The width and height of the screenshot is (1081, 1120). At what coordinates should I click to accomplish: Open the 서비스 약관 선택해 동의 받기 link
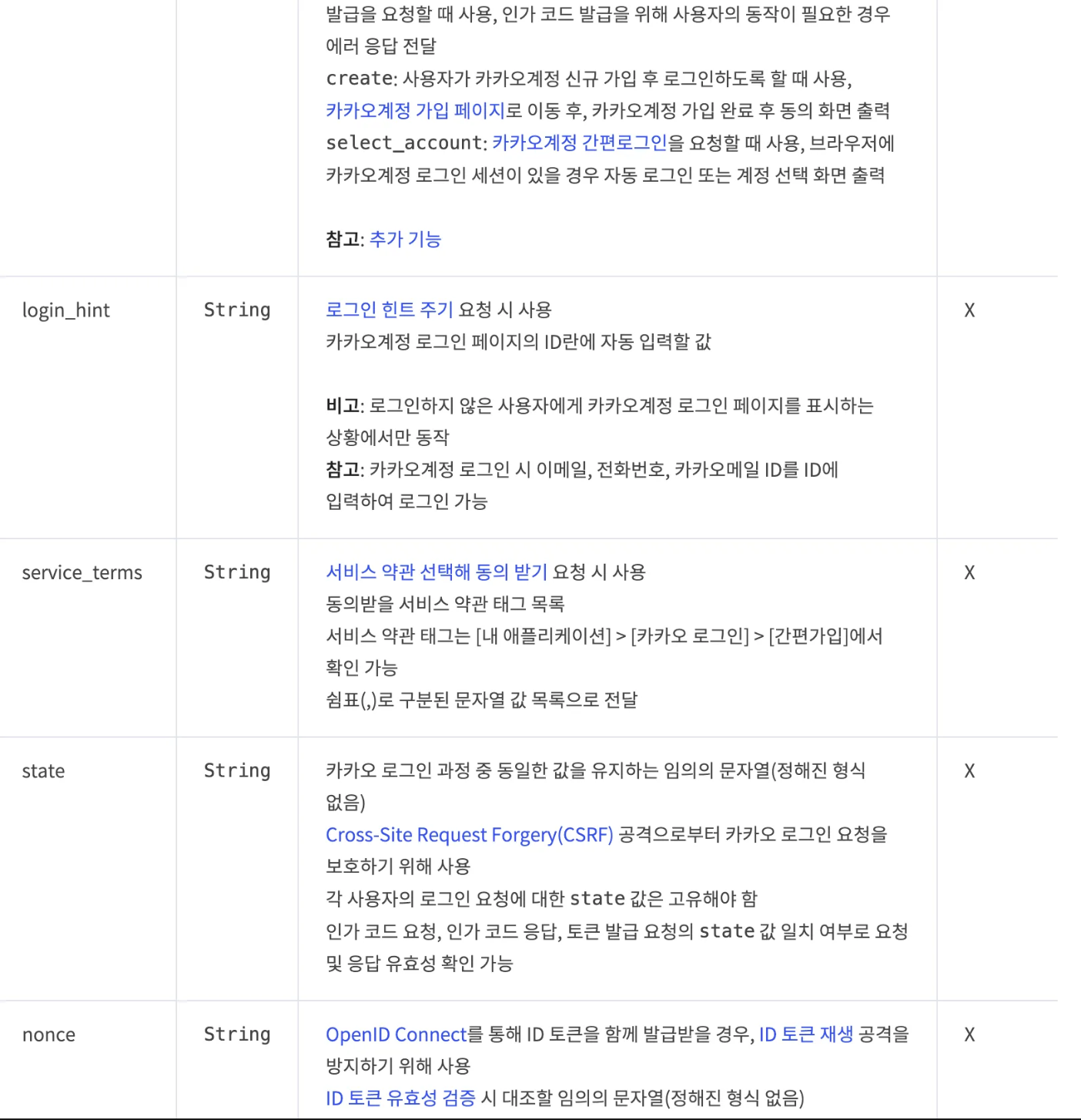[x=436, y=572]
